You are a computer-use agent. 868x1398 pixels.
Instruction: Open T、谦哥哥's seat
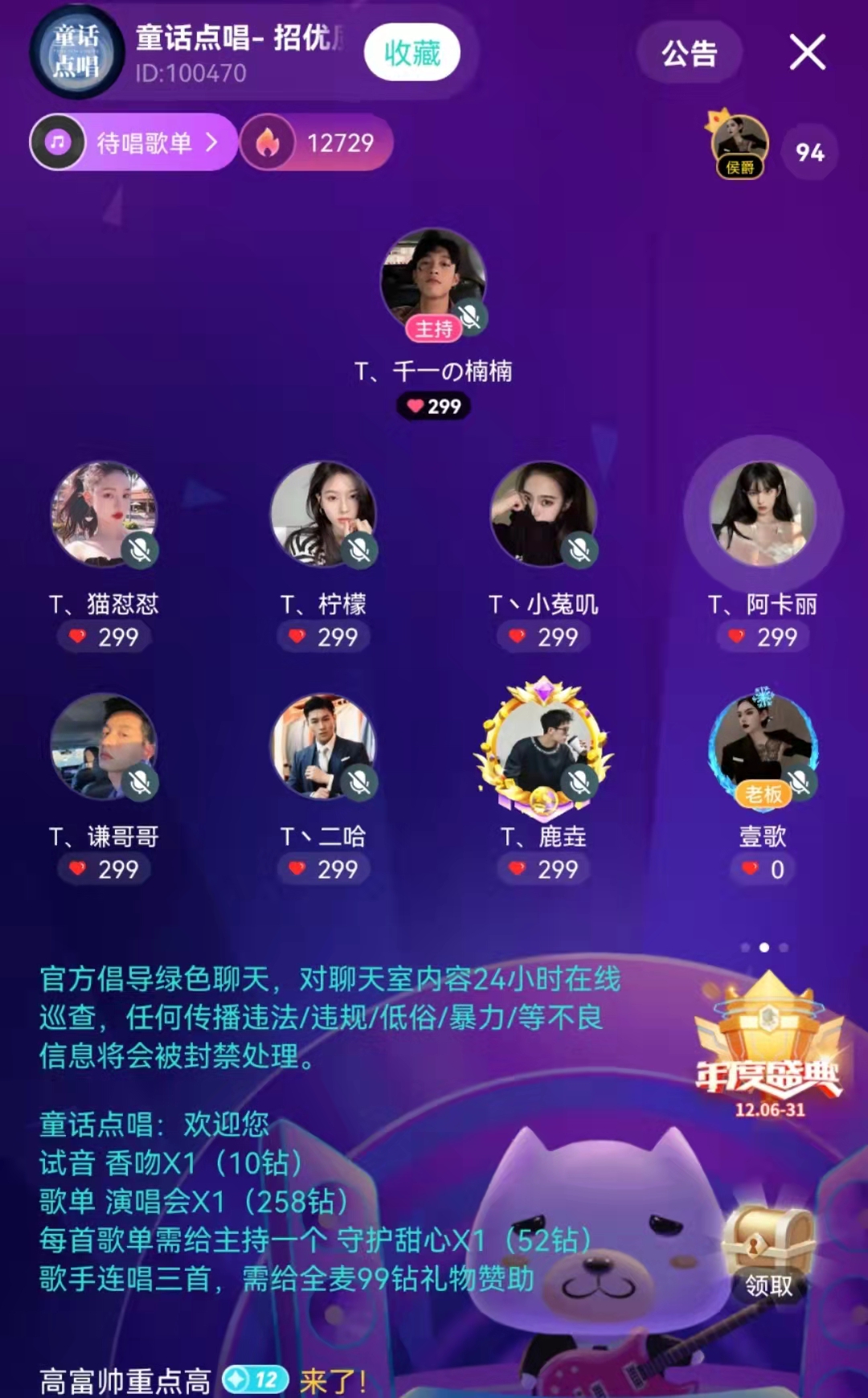[x=104, y=747]
